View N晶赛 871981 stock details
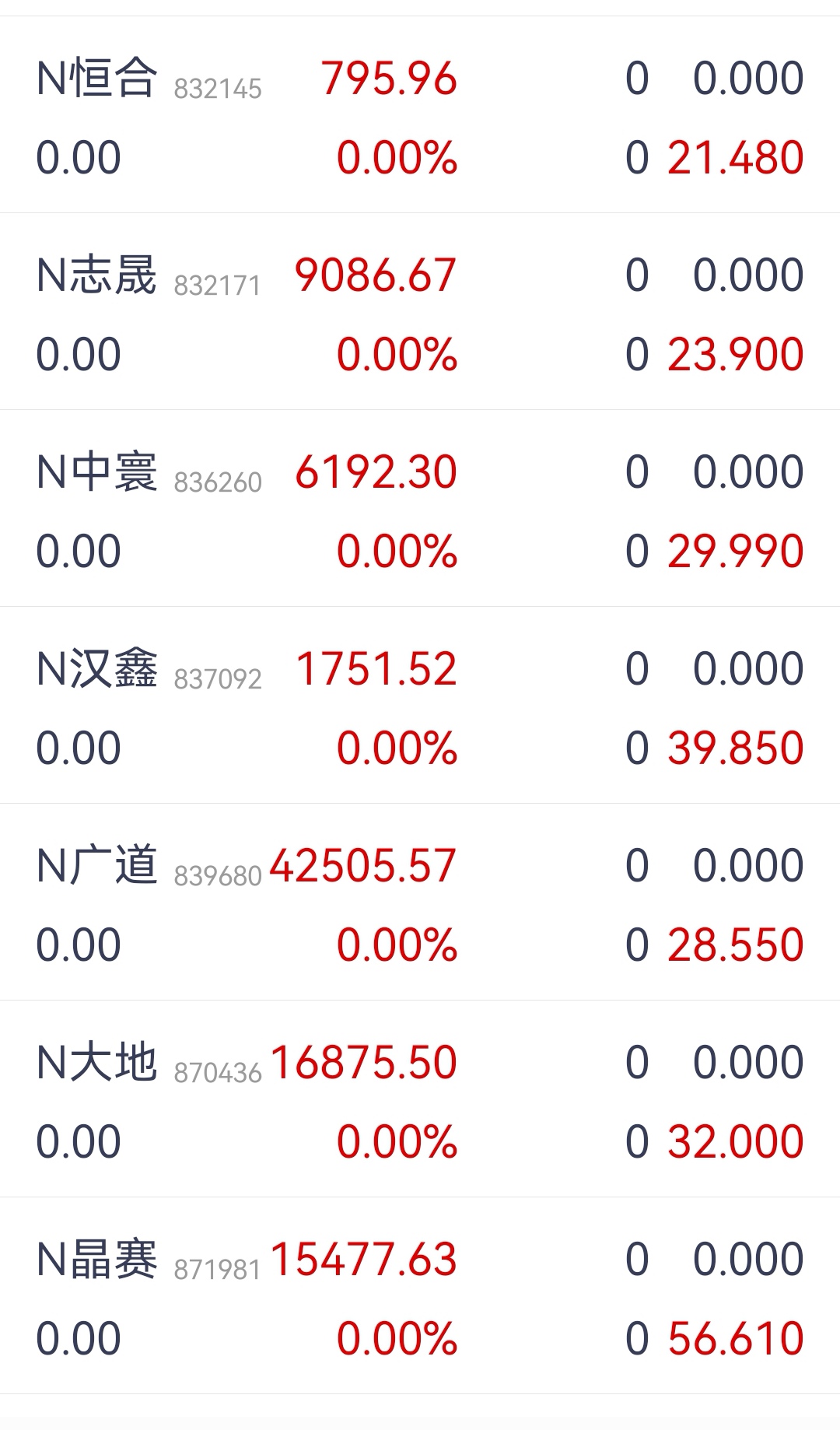Image resolution: width=840 pixels, height=1430 pixels. tap(420, 1297)
